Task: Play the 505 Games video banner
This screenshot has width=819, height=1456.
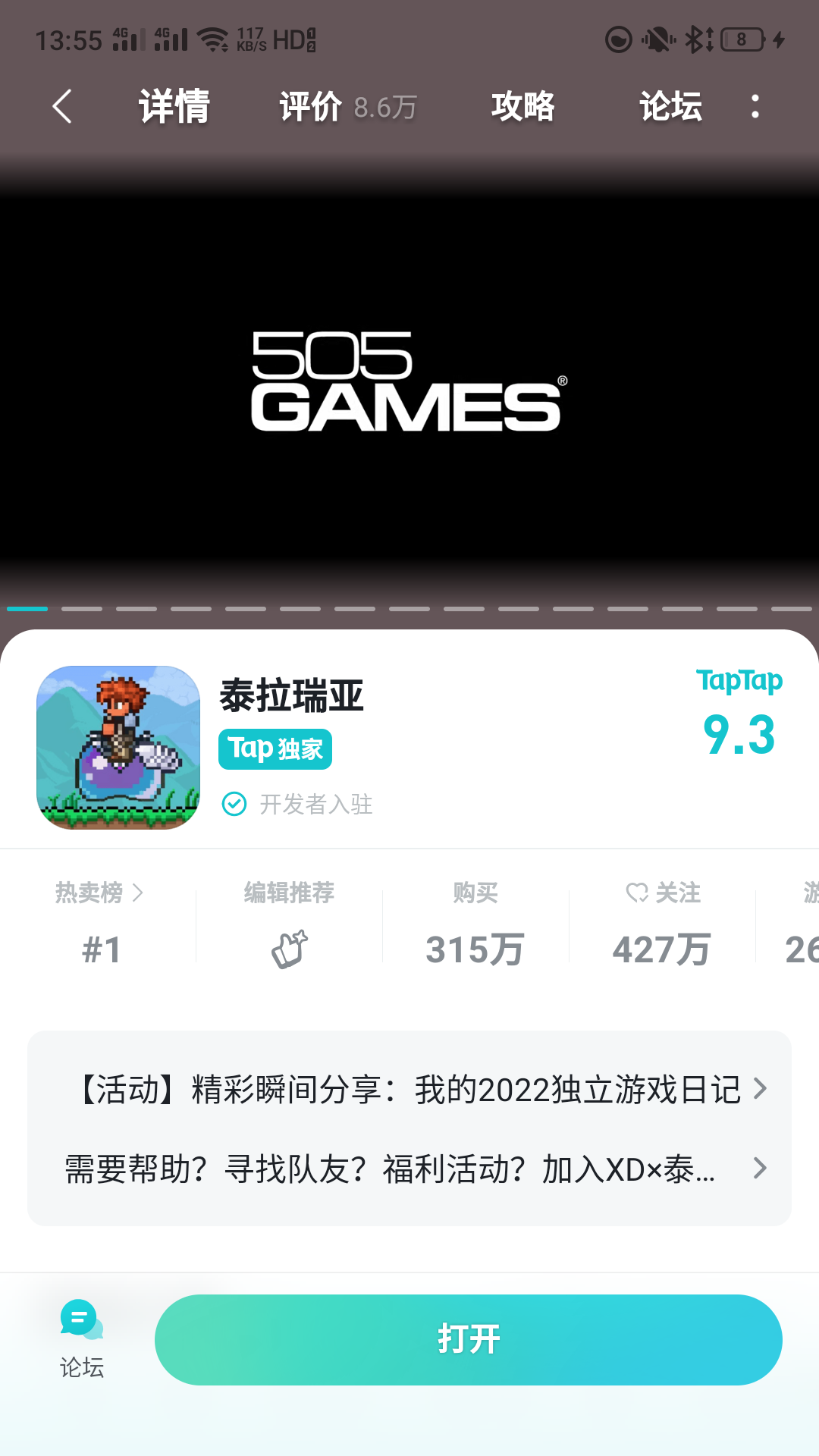Action: point(409,383)
